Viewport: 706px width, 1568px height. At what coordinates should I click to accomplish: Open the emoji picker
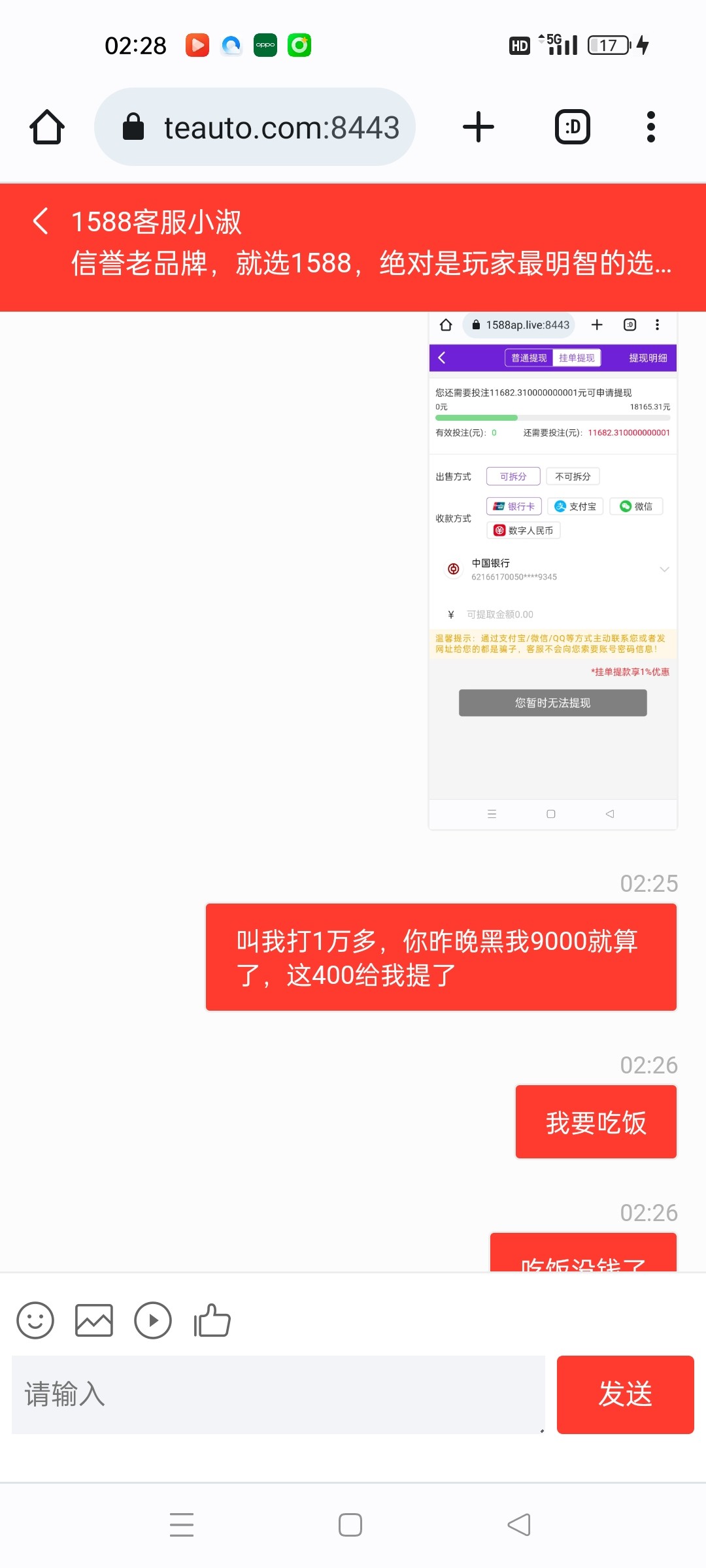click(x=35, y=1320)
